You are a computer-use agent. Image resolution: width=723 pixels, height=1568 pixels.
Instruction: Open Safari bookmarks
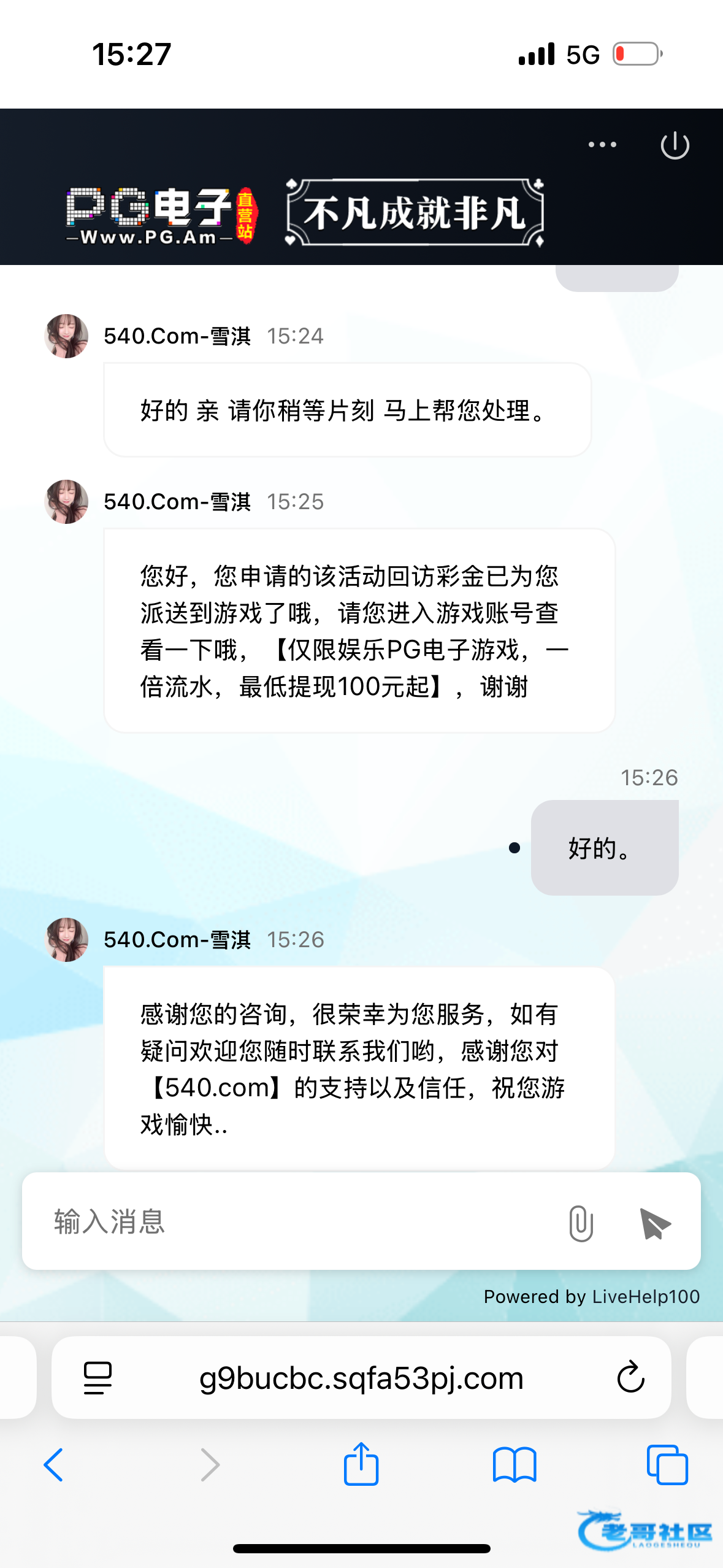515,1465
